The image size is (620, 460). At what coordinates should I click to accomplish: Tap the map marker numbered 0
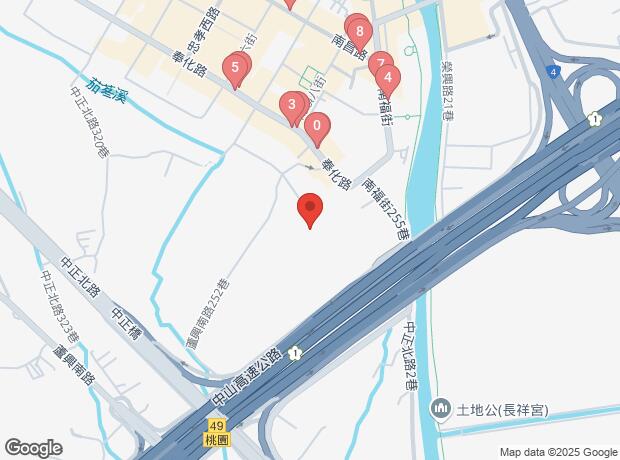tap(317, 127)
